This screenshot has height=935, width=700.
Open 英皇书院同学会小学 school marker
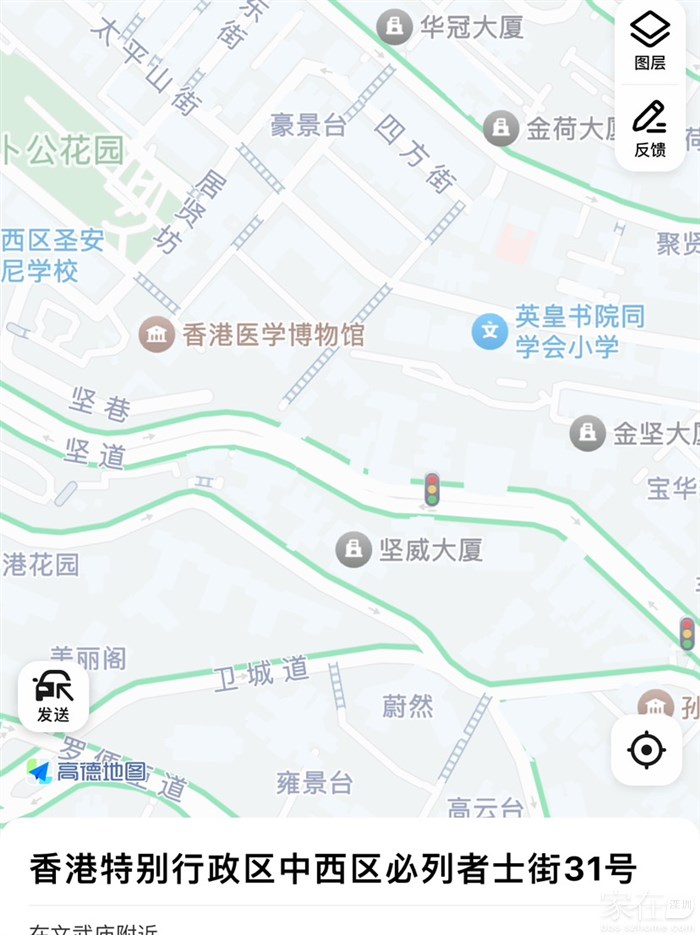(x=490, y=331)
